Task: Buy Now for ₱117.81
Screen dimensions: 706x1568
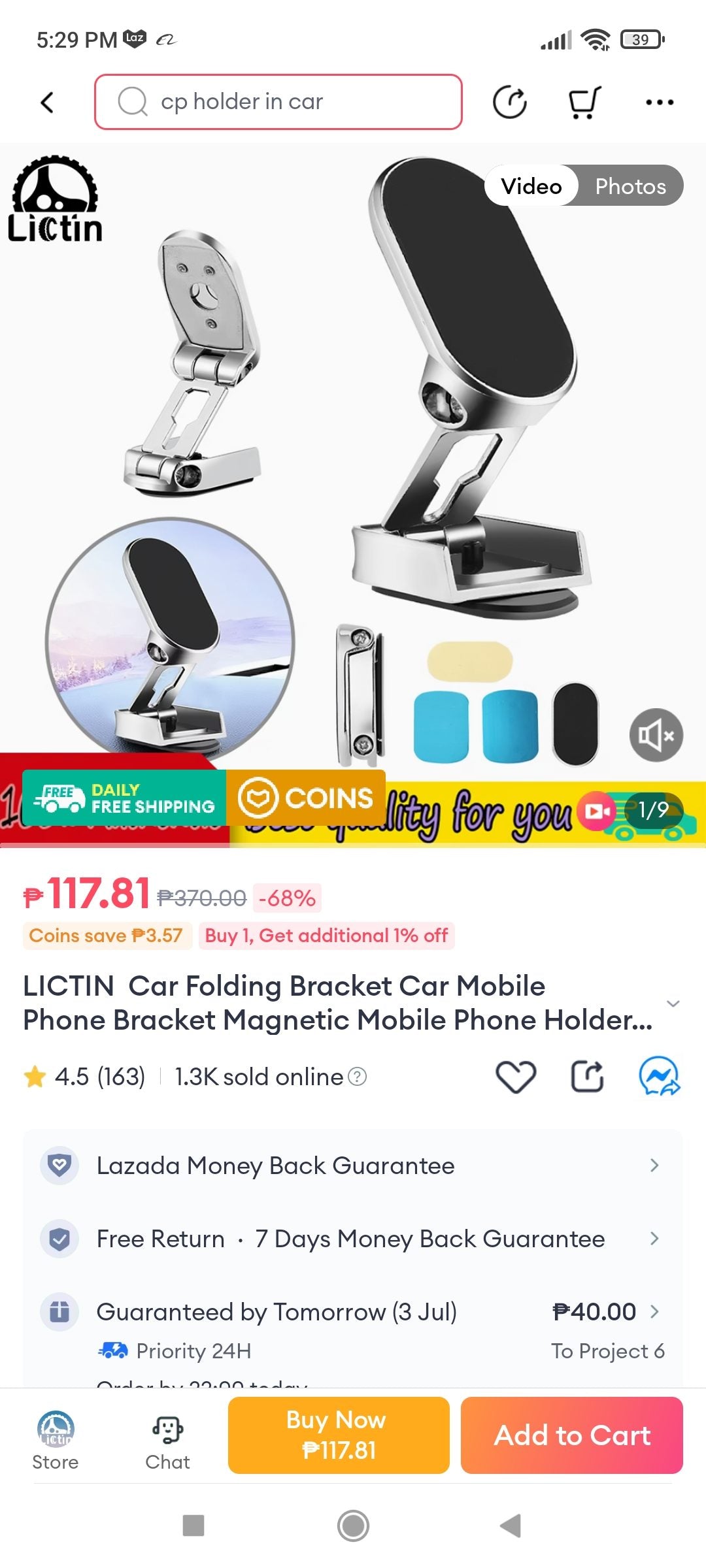Action: [x=339, y=1435]
